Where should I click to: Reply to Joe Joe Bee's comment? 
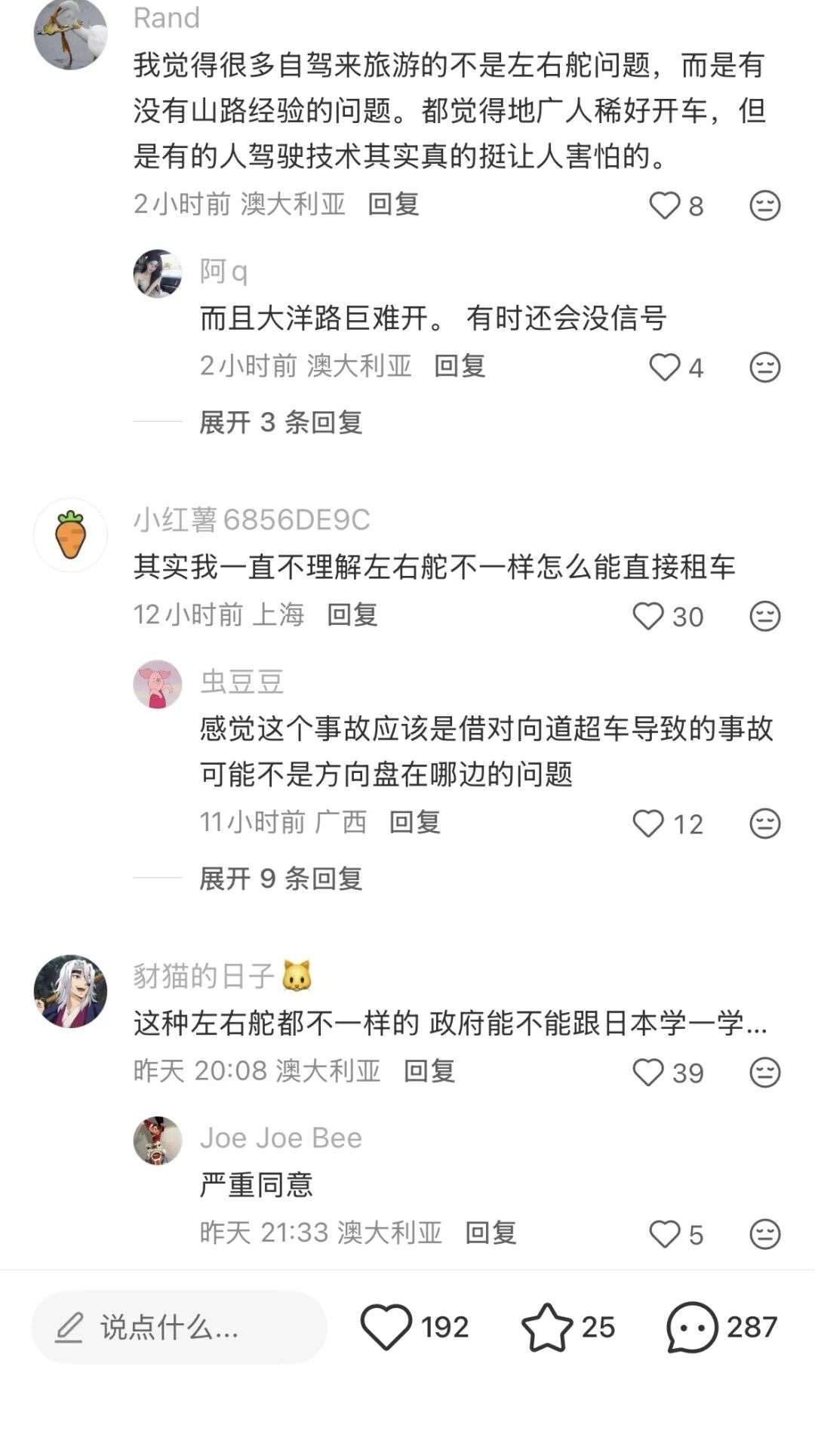[491, 1233]
